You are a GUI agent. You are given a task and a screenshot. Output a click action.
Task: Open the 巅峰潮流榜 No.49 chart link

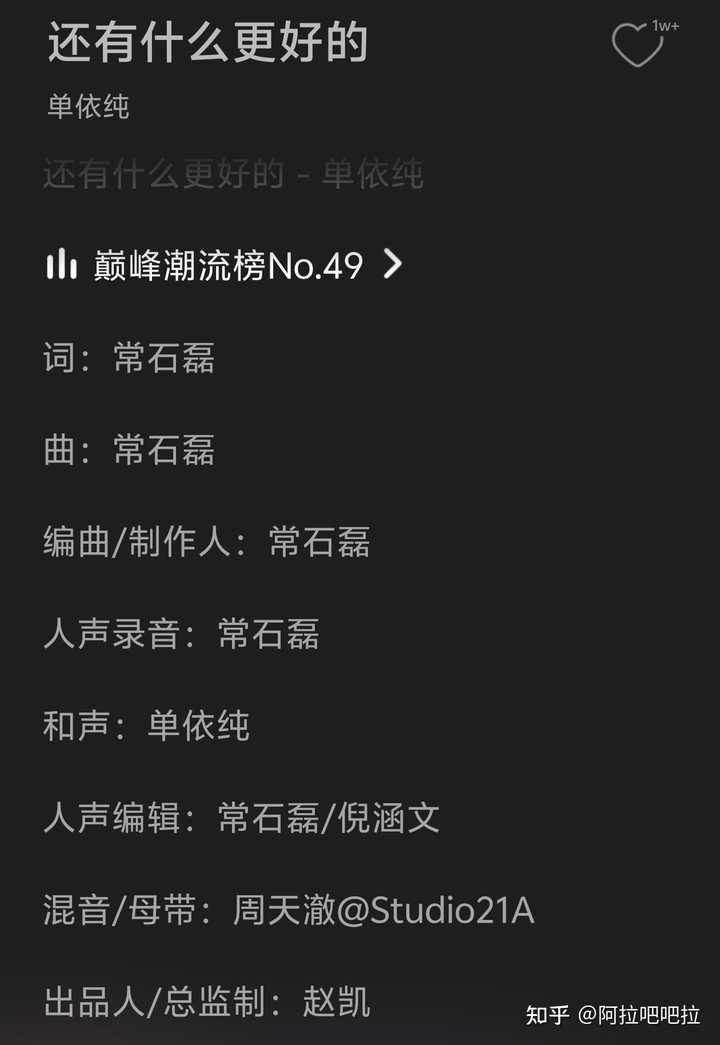pyautogui.click(x=225, y=265)
